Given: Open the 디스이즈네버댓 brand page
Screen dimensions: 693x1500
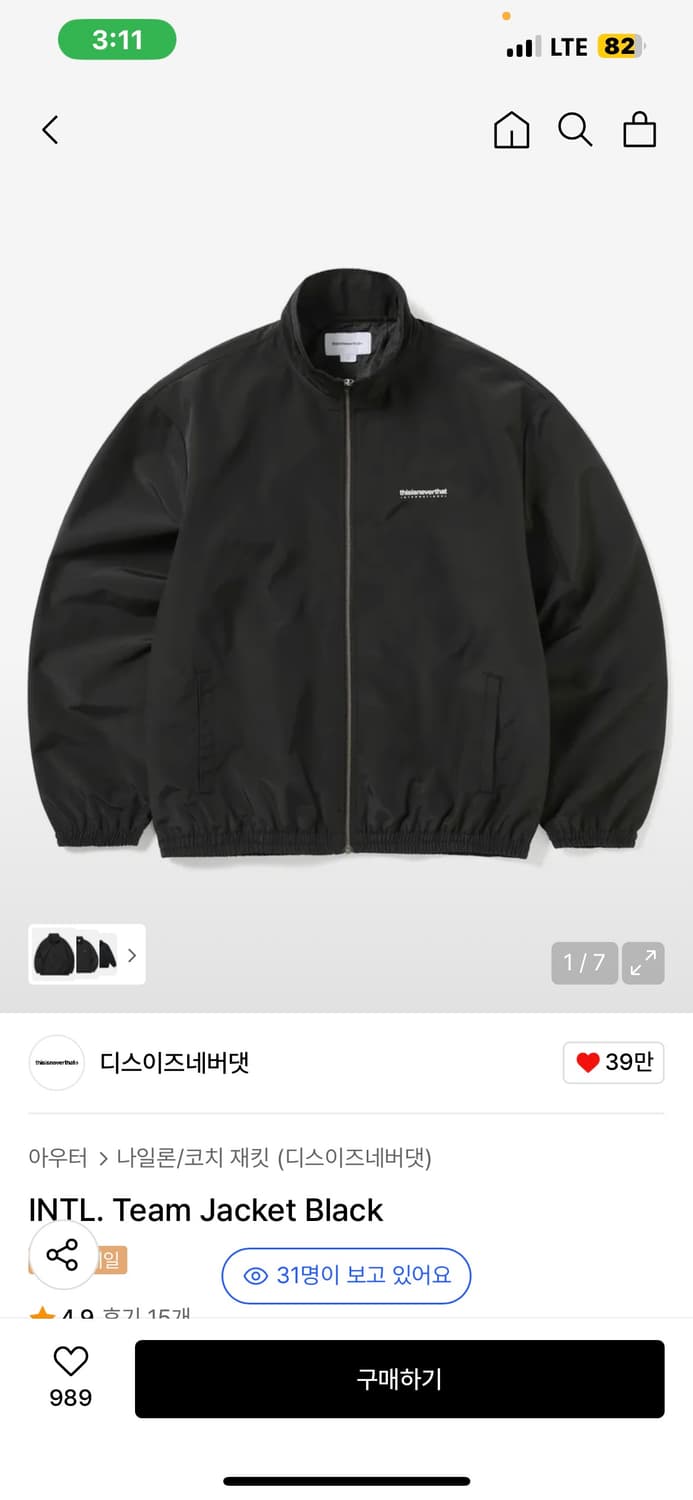Looking at the screenshot, I should pyautogui.click(x=174, y=1063).
